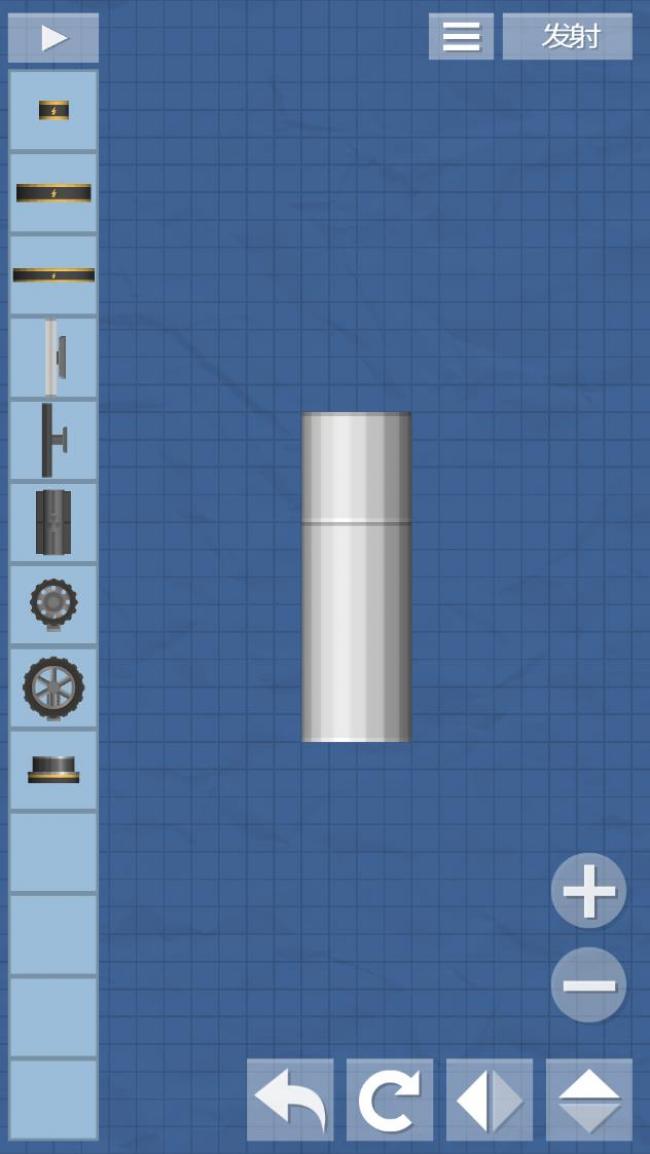650x1154 pixels.
Task: Zoom out with the minus button
Action: 589,985
